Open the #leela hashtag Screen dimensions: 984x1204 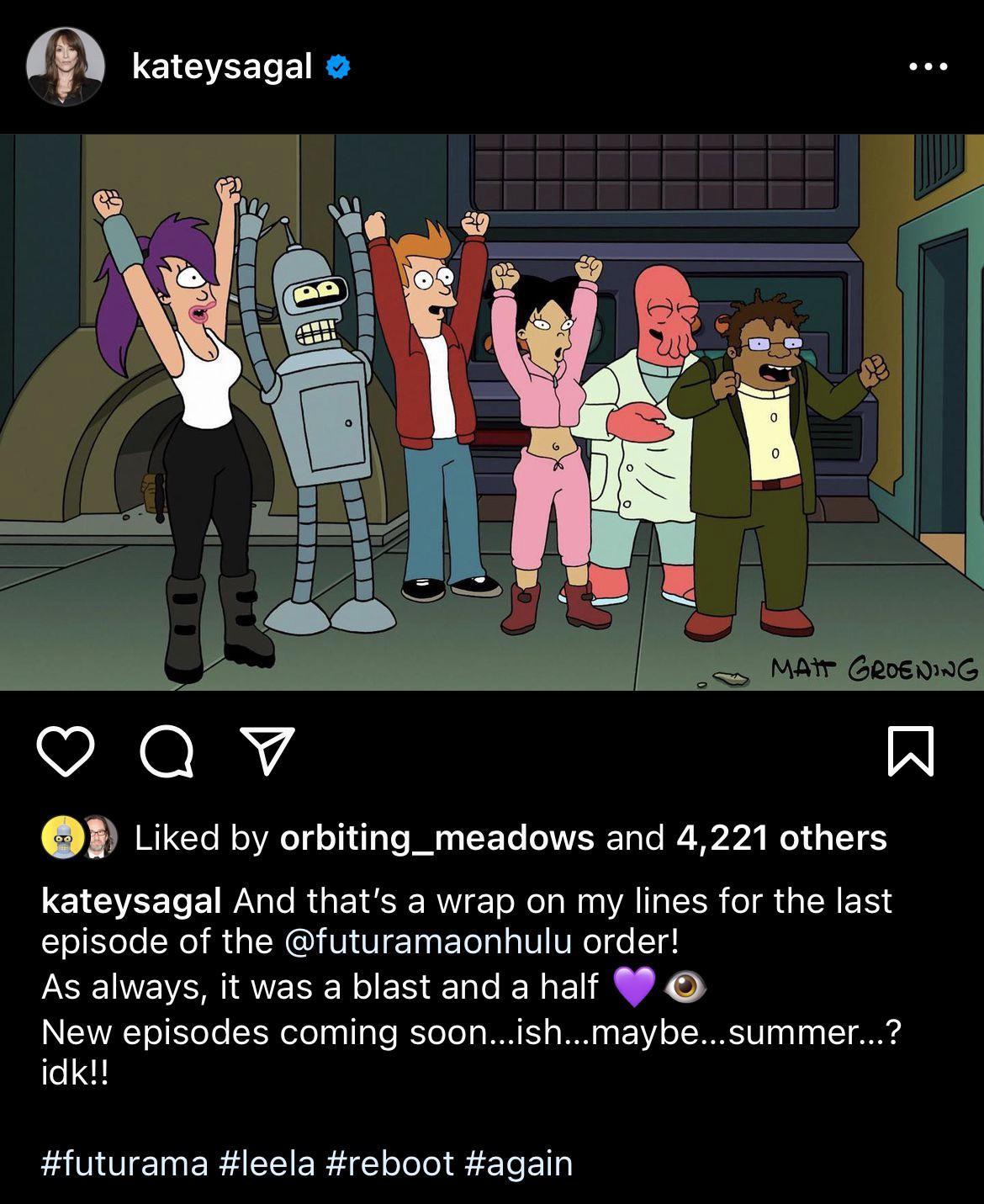click(x=267, y=1163)
